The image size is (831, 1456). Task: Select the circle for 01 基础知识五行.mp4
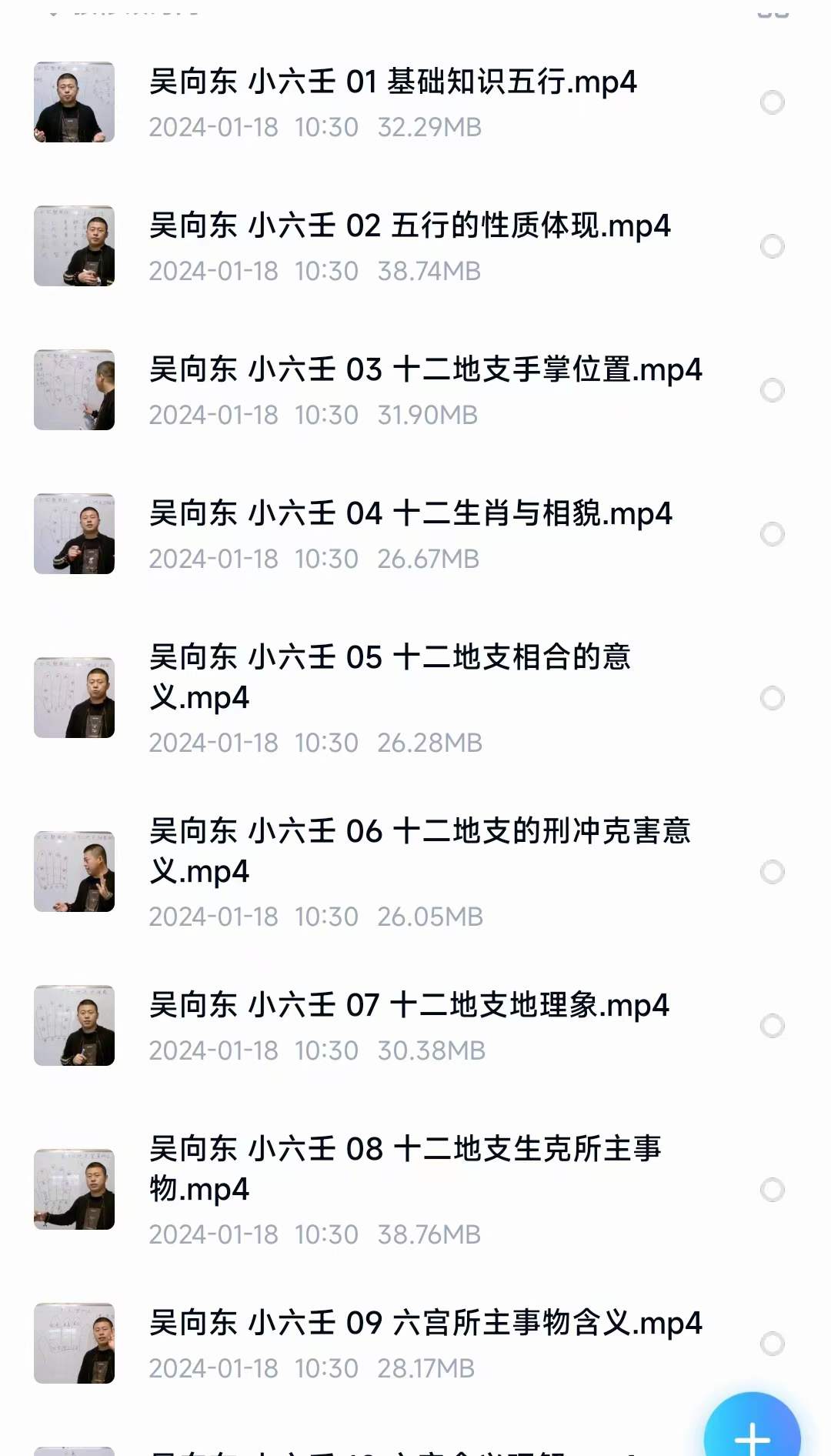click(772, 102)
